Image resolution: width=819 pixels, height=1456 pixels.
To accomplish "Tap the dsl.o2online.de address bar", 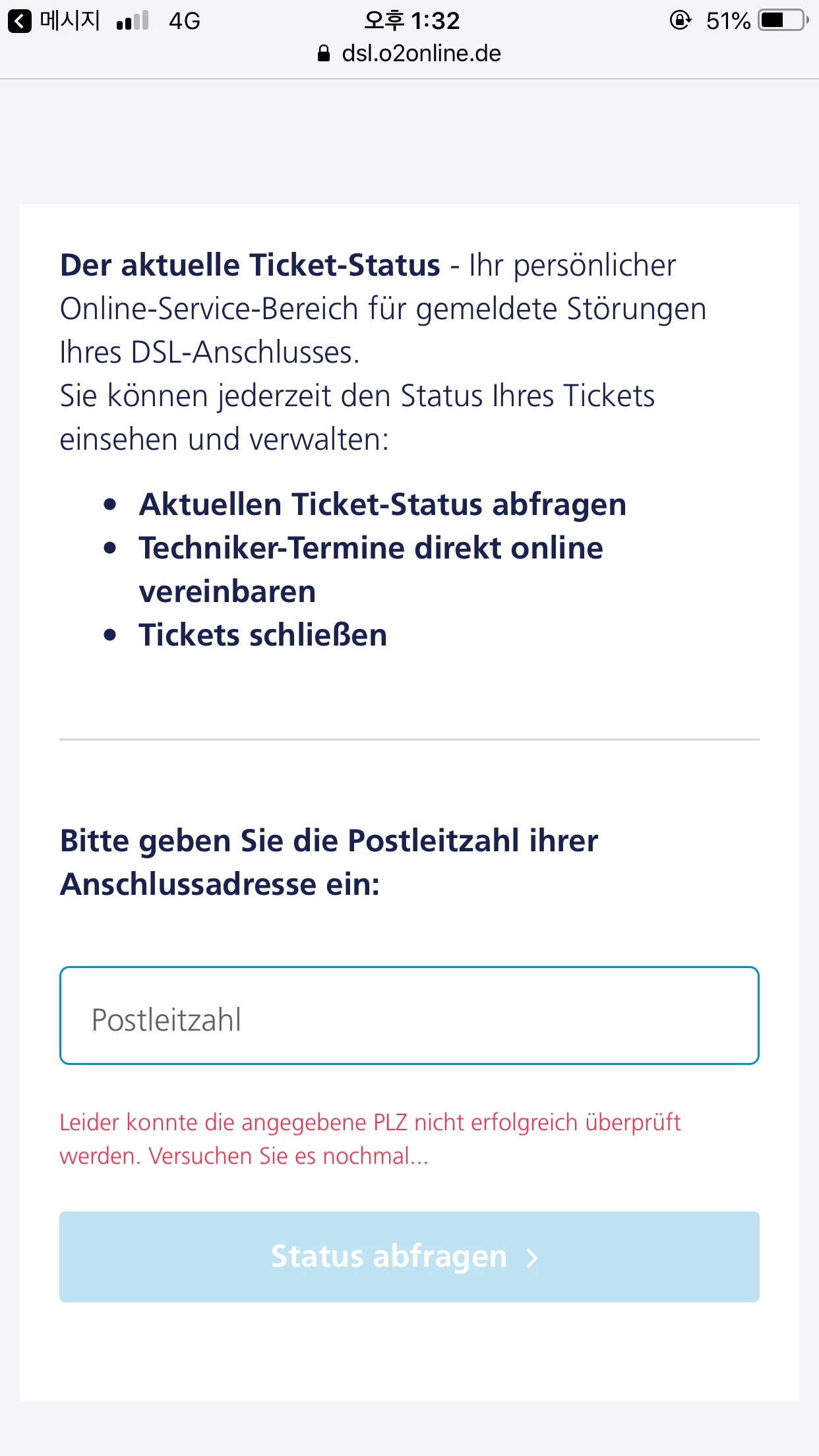I will tap(409, 53).
